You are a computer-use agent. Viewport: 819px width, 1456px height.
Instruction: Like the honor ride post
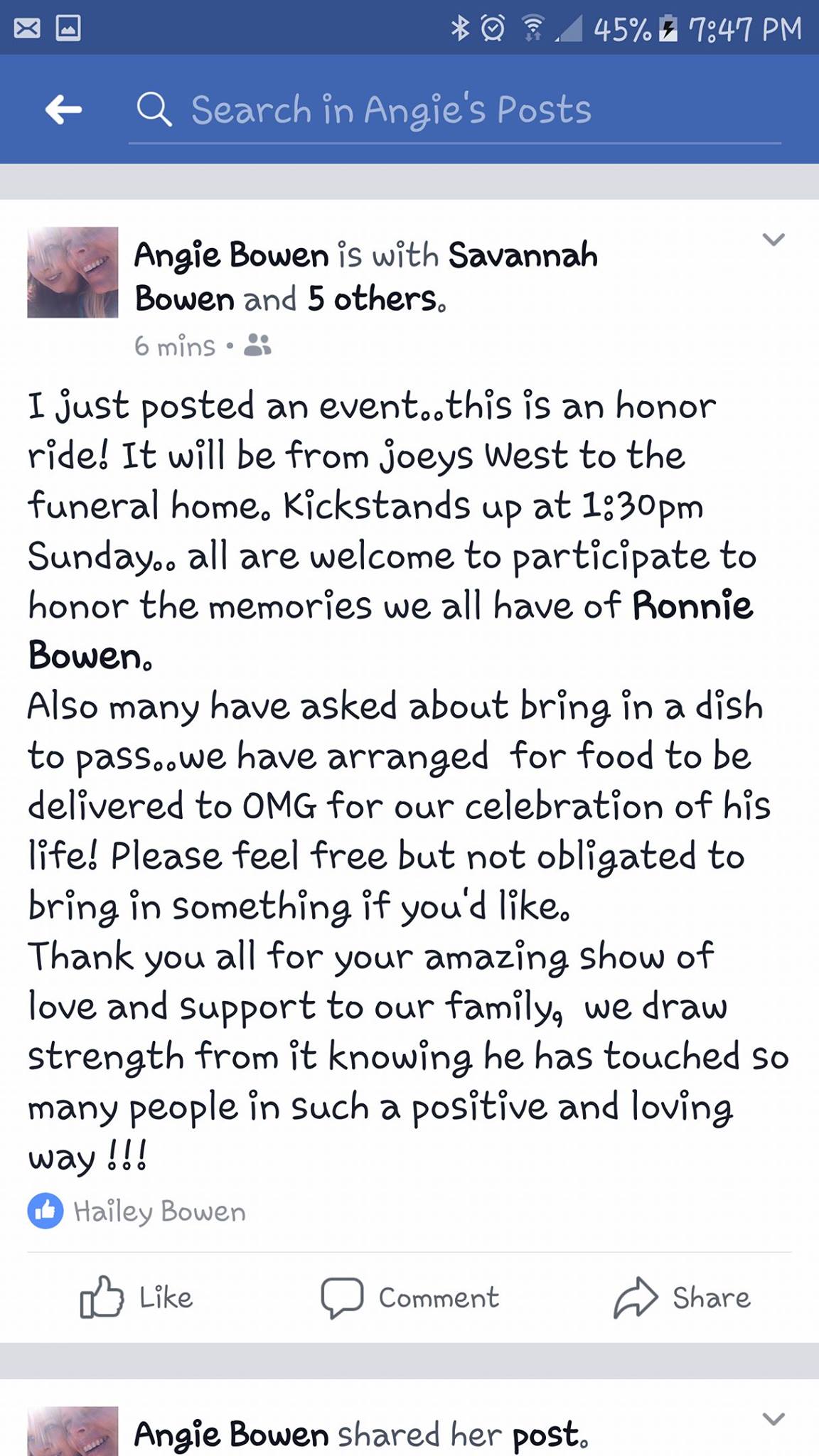tap(136, 1297)
